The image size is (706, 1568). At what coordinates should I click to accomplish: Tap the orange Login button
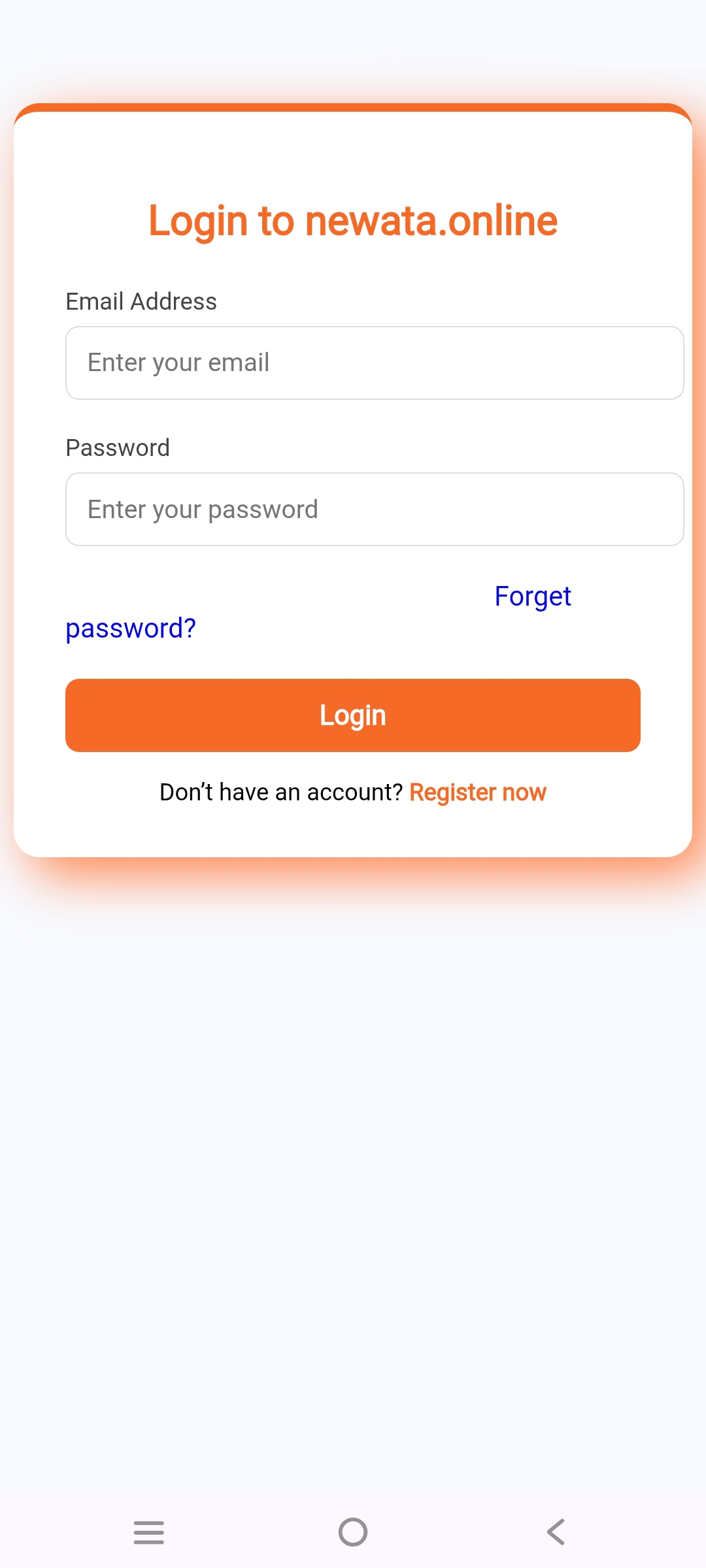(x=353, y=715)
